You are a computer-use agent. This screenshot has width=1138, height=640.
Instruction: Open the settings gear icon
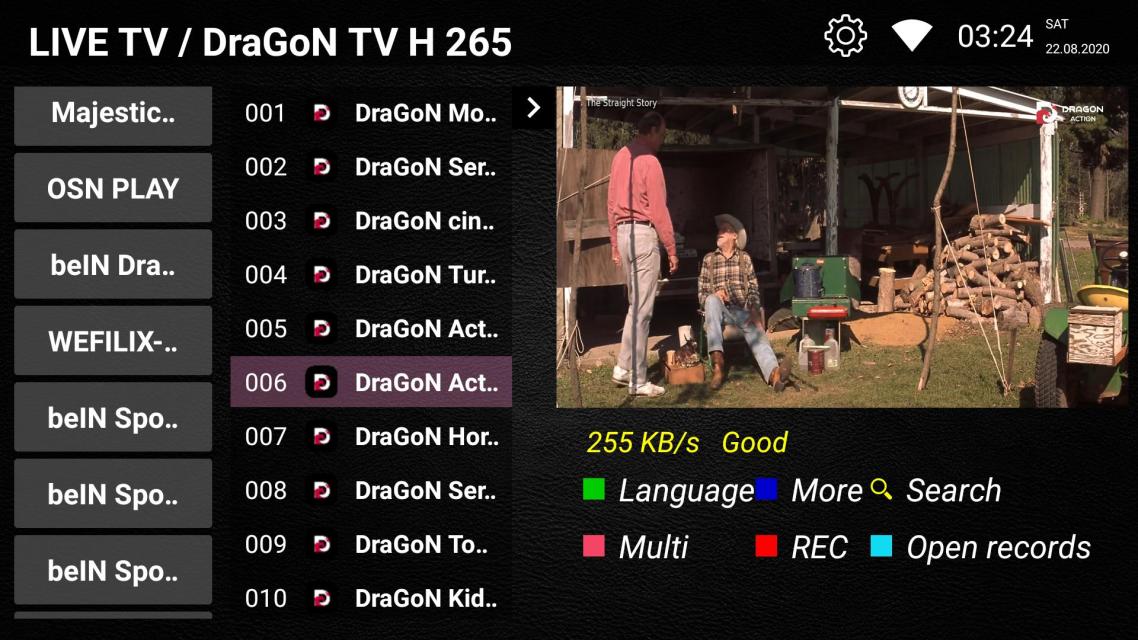coord(845,37)
